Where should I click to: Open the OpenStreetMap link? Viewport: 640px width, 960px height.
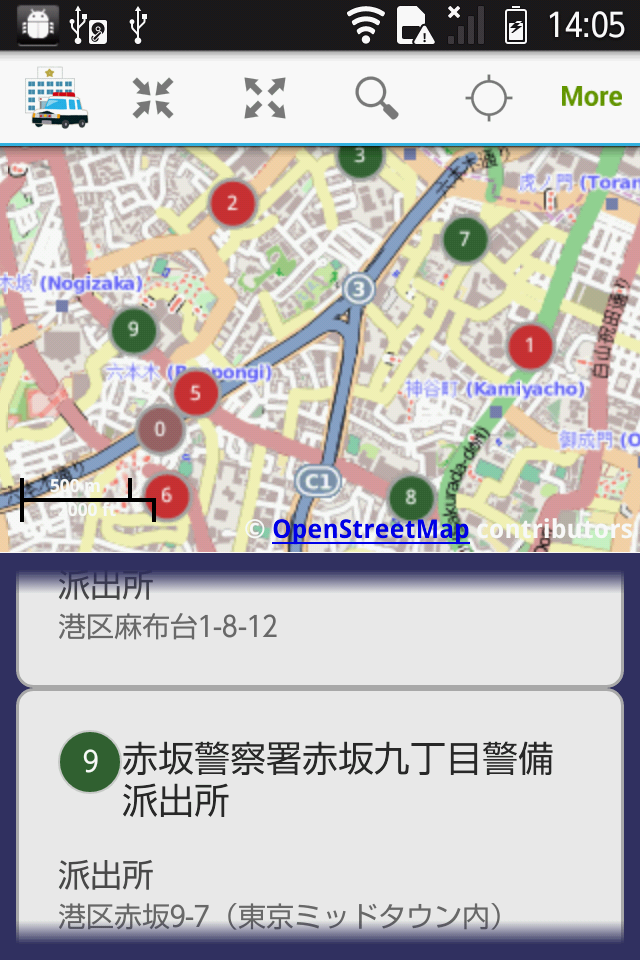pyautogui.click(x=370, y=529)
